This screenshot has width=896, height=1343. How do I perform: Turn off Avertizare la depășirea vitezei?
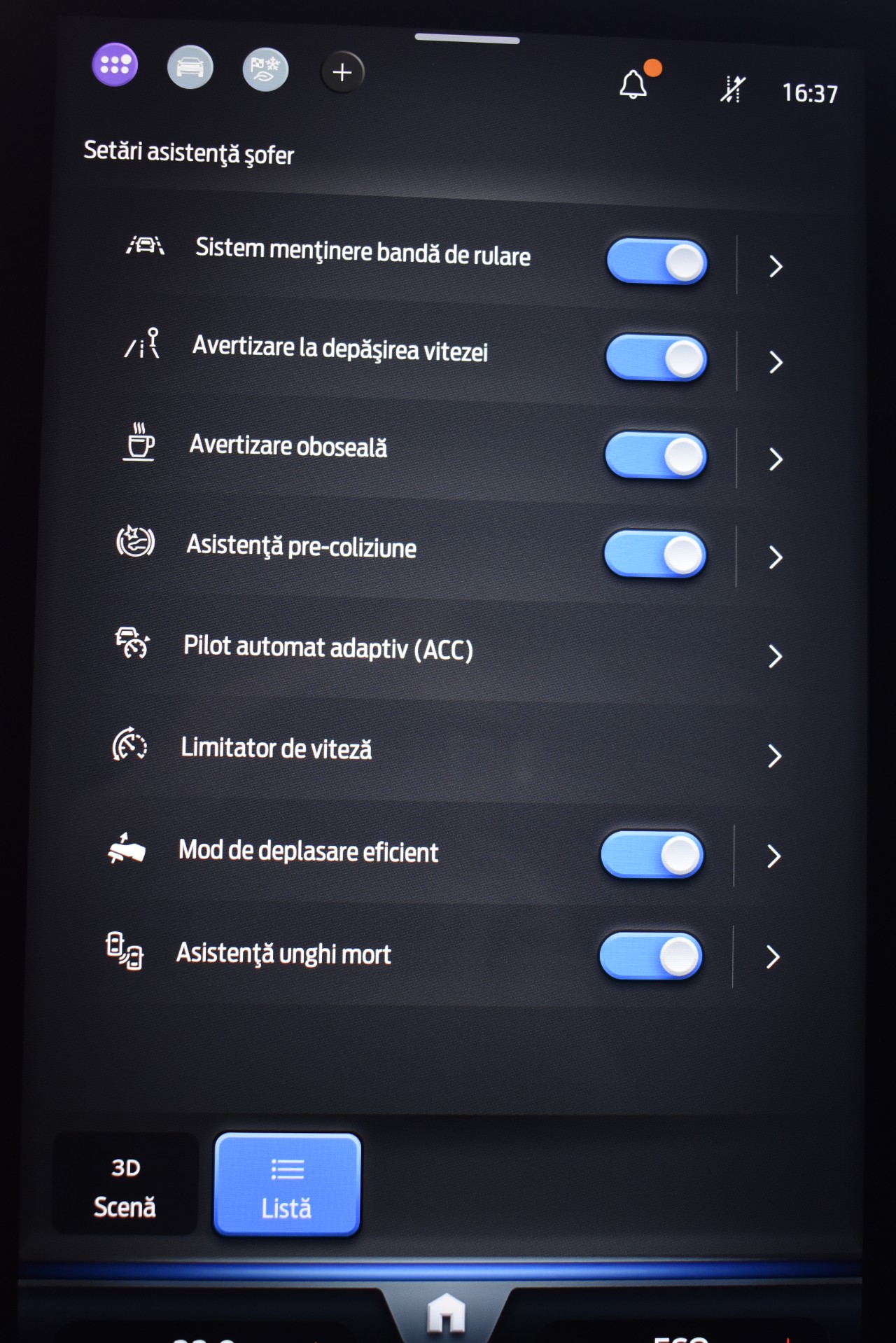(656, 358)
